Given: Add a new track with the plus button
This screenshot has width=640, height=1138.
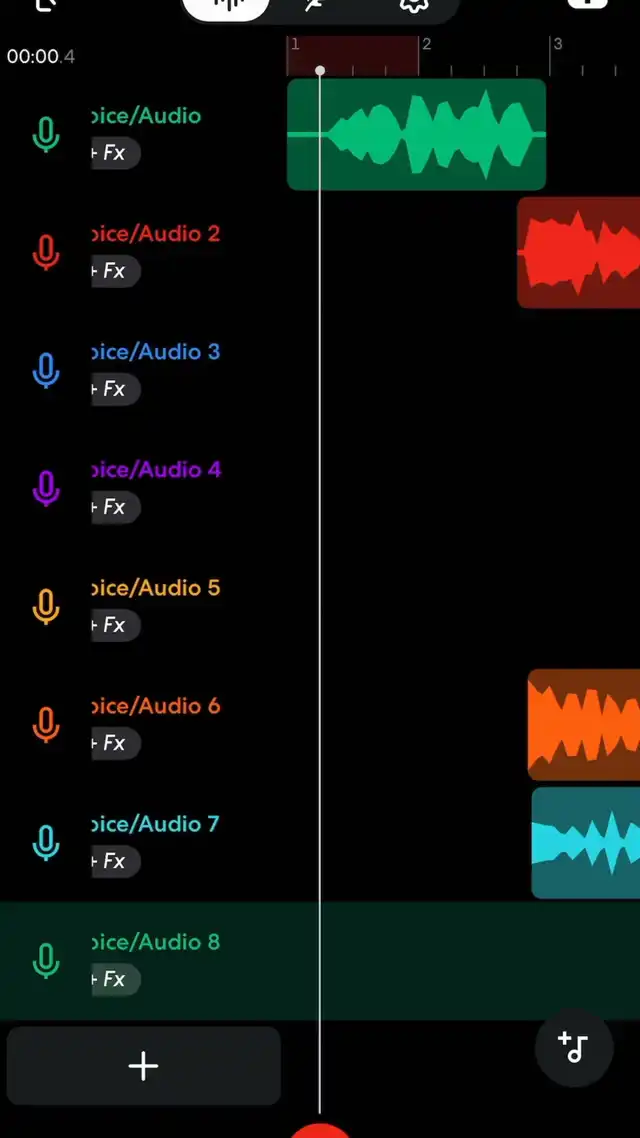Looking at the screenshot, I should 143,1066.
